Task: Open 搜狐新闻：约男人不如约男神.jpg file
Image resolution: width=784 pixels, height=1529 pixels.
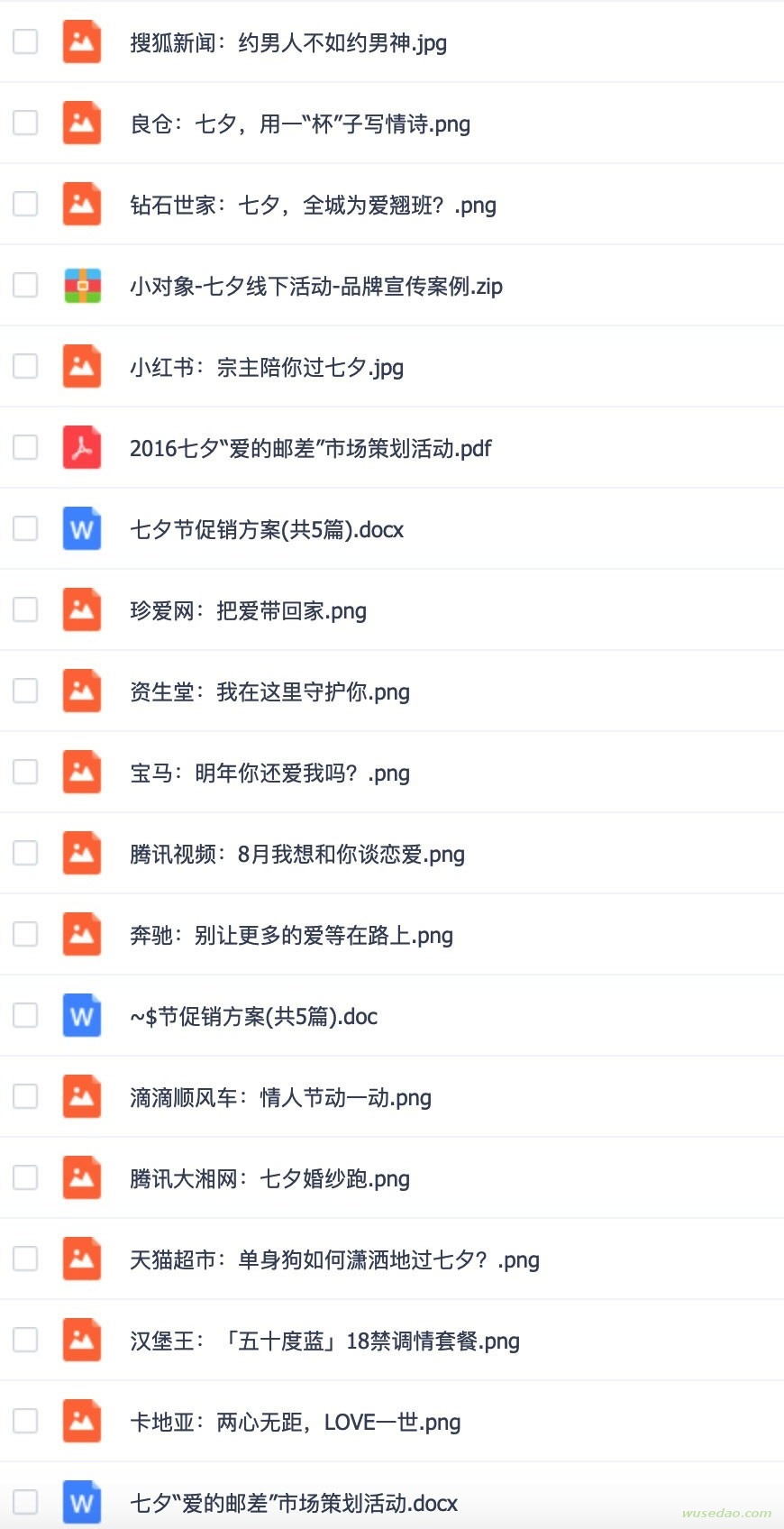Action: click(288, 42)
